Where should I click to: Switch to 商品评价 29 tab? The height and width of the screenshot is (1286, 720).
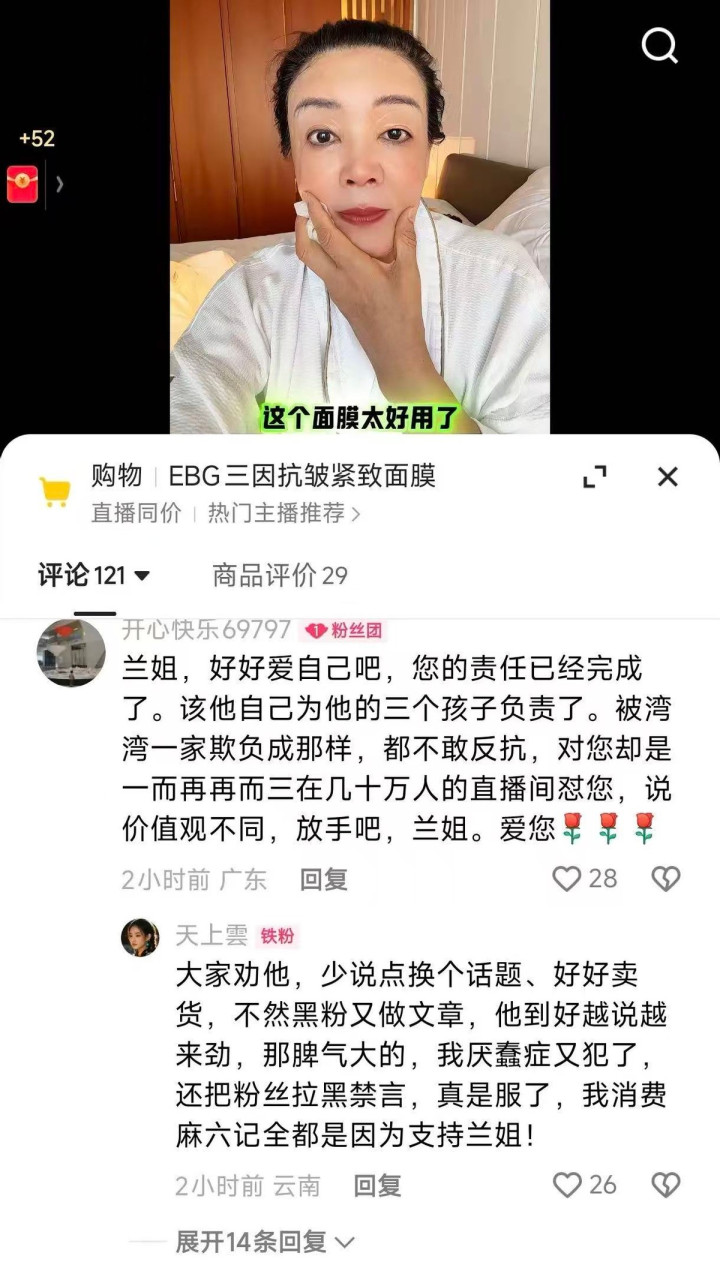pos(280,575)
